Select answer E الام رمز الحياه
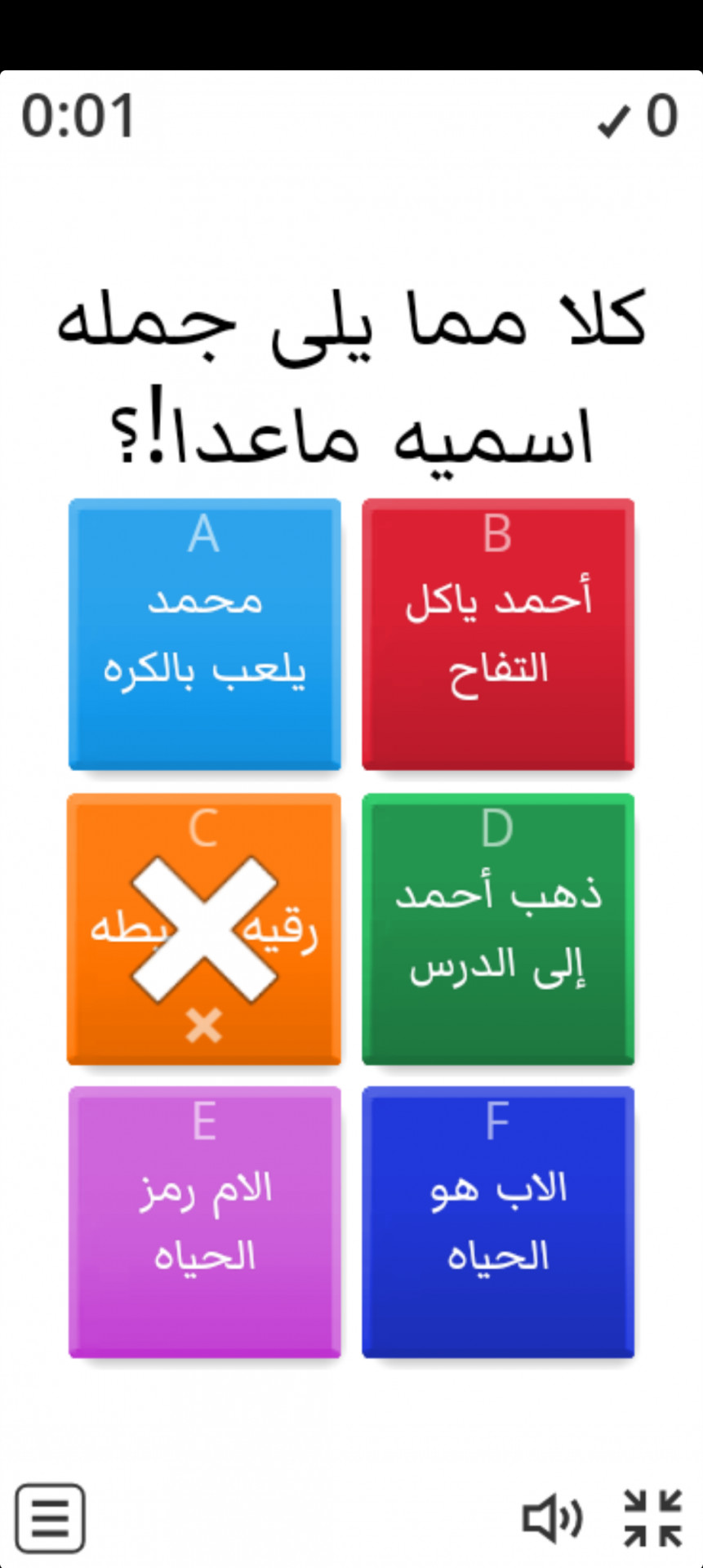703x1568 pixels. tap(204, 1222)
